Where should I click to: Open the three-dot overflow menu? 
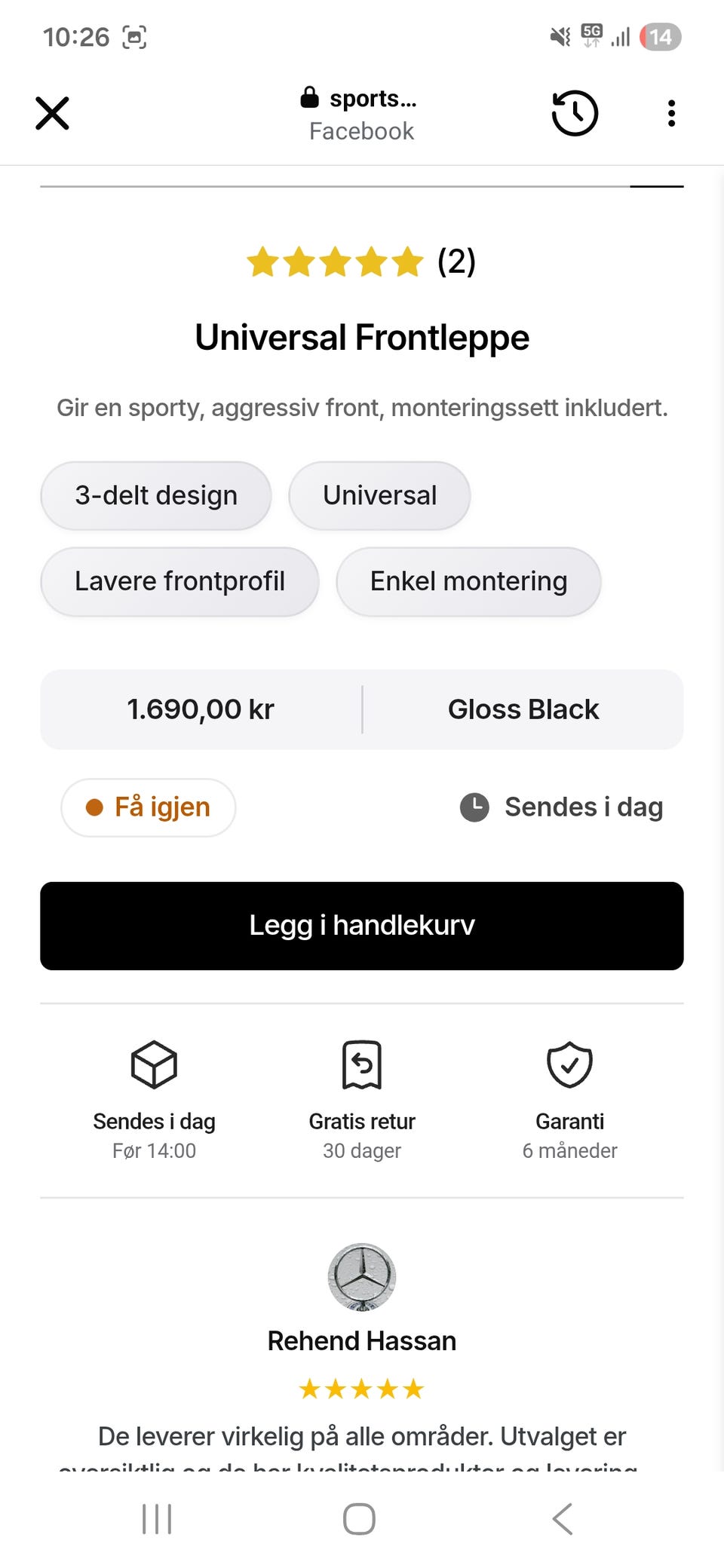pos(670,113)
